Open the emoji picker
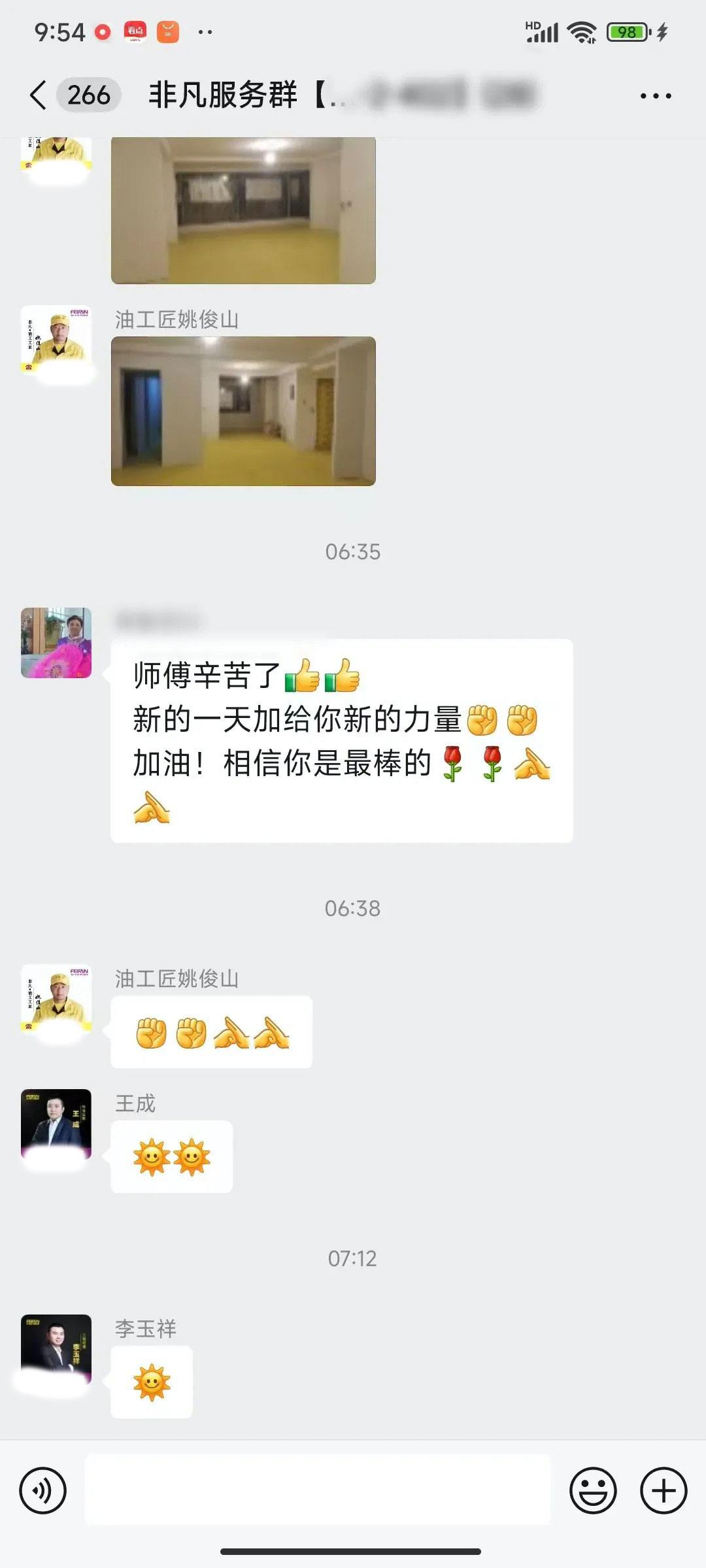Image resolution: width=706 pixels, height=1568 pixels. [x=593, y=1490]
